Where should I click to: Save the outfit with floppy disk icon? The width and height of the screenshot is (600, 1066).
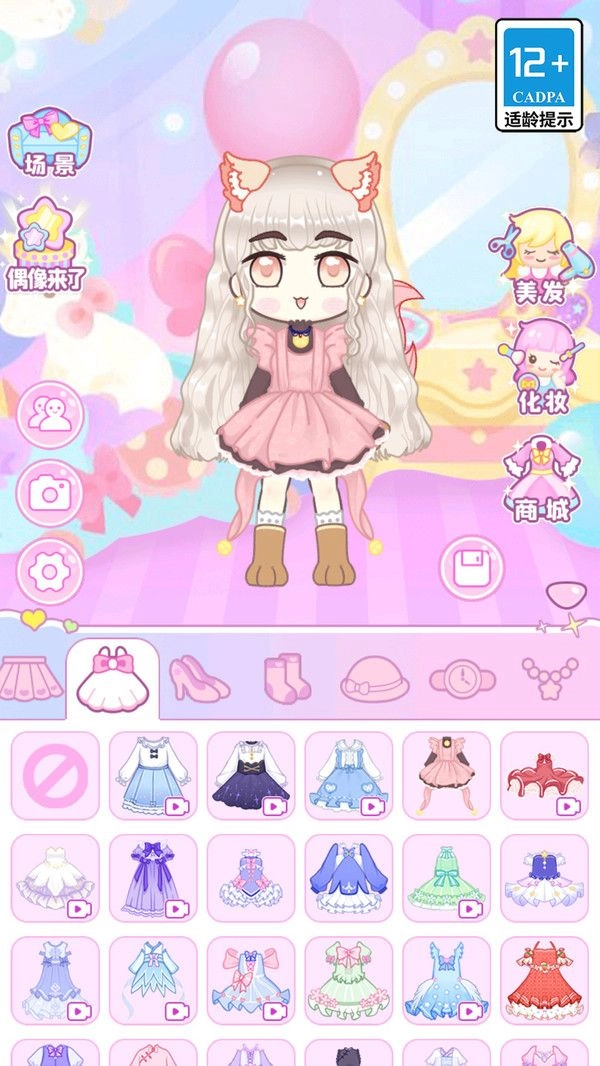[470, 569]
